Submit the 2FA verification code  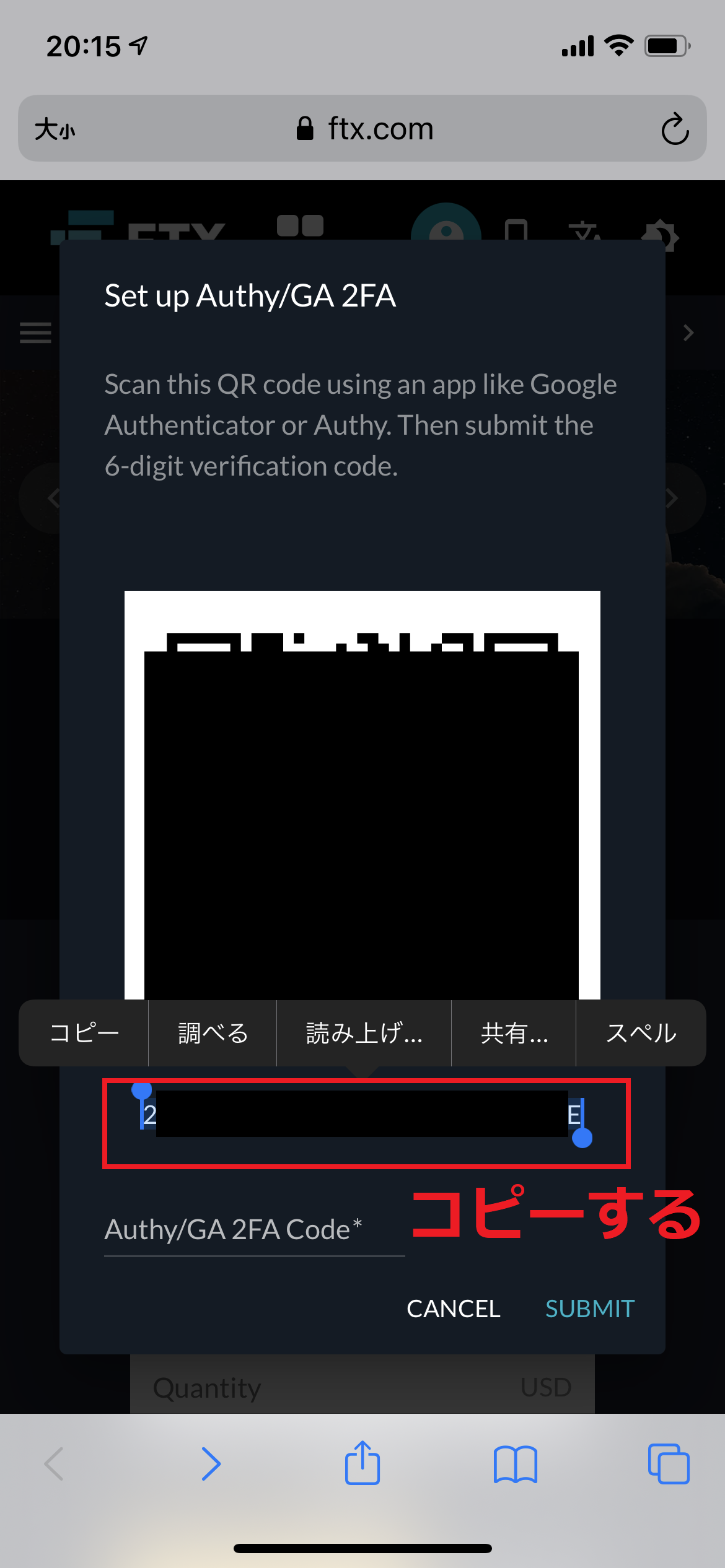[x=589, y=1309]
